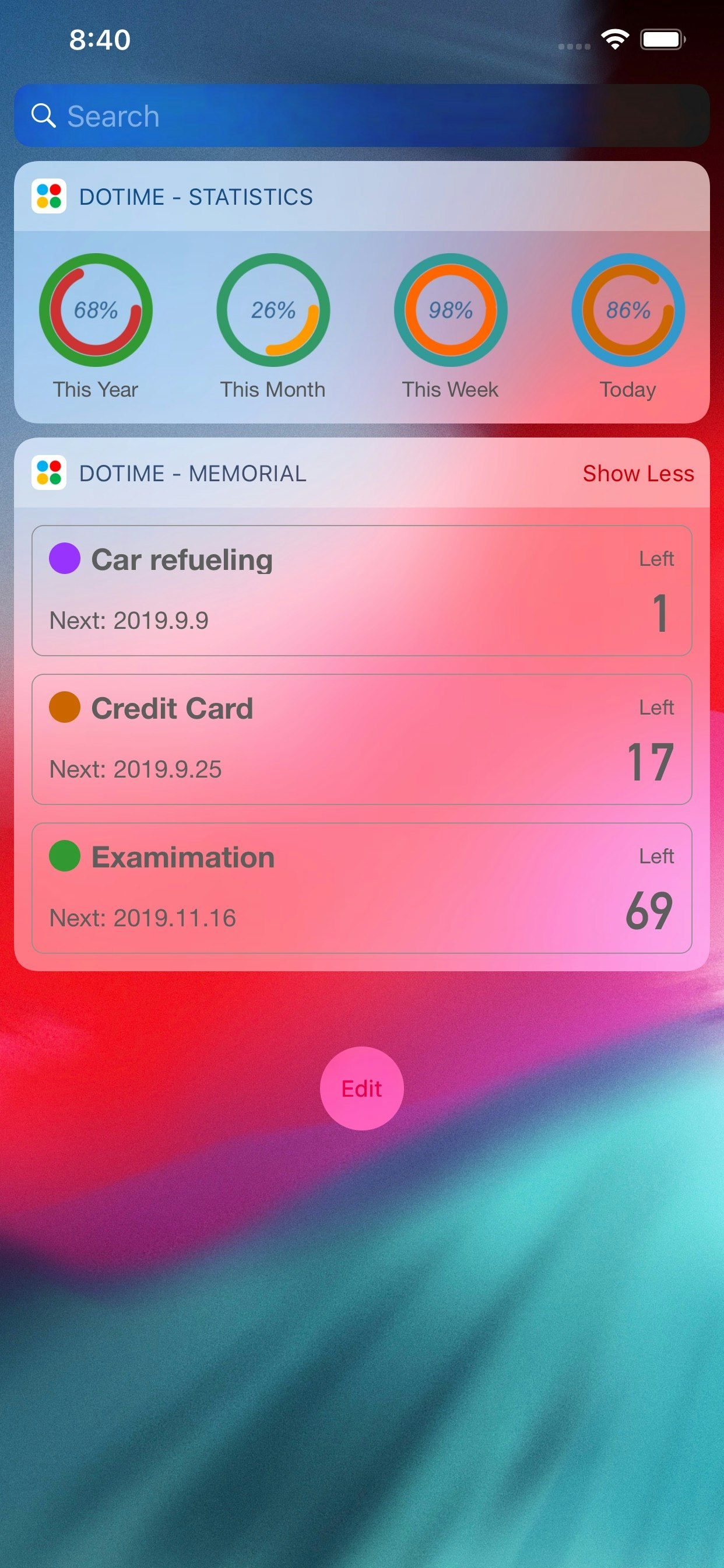Tap the Wi-Fi status icon
This screenshot has width=724, height=1568.
click(x=614, y=38)
